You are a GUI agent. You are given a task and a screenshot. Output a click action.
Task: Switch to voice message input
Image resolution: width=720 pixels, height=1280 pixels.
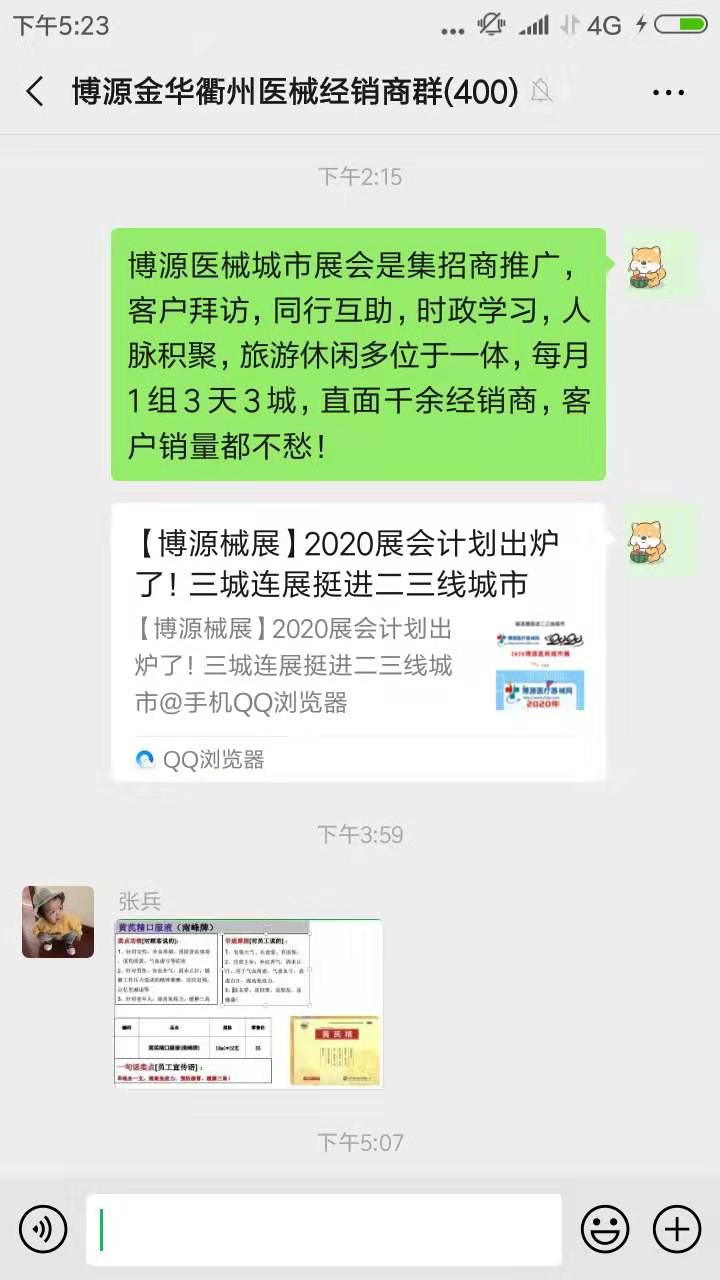click(43, 1229)
